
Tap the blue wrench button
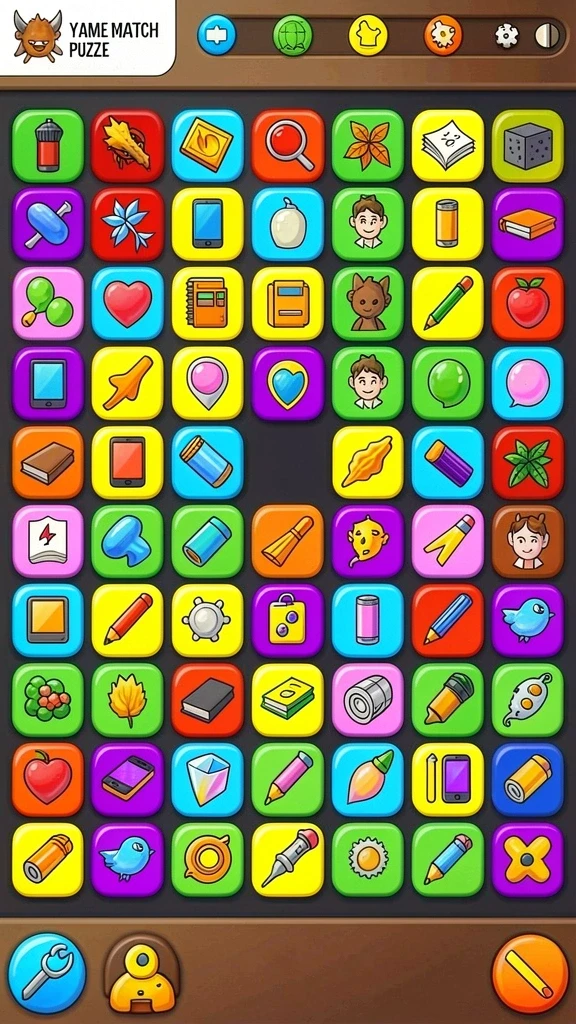pyautogui.click(x=47, y=972)
